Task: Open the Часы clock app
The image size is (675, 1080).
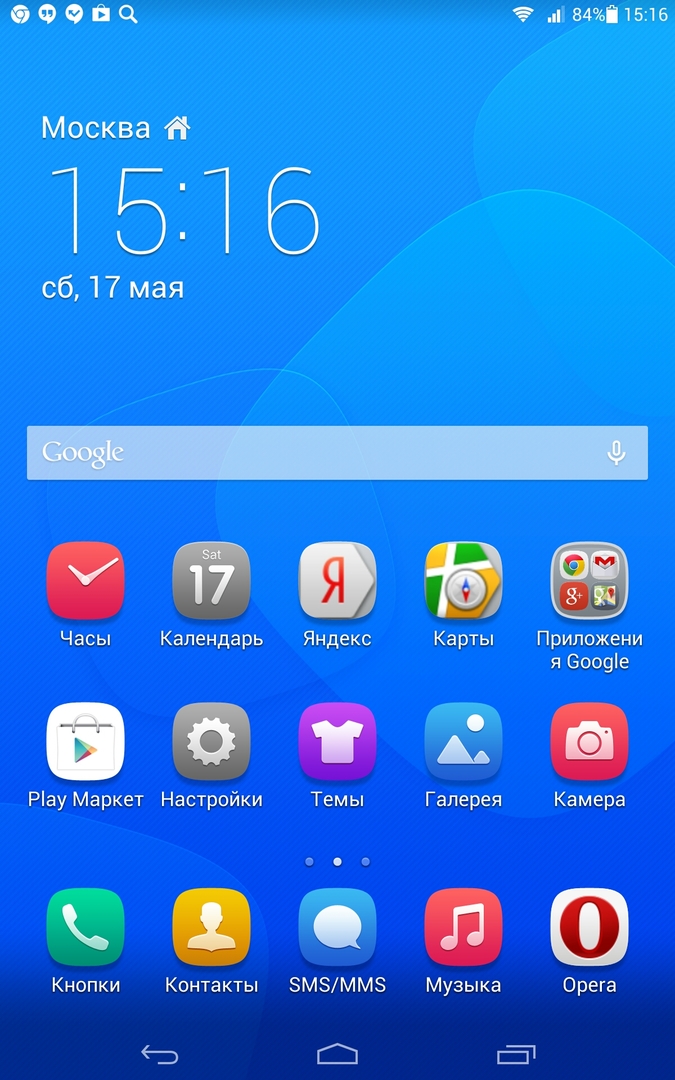Action: [85, 581]
